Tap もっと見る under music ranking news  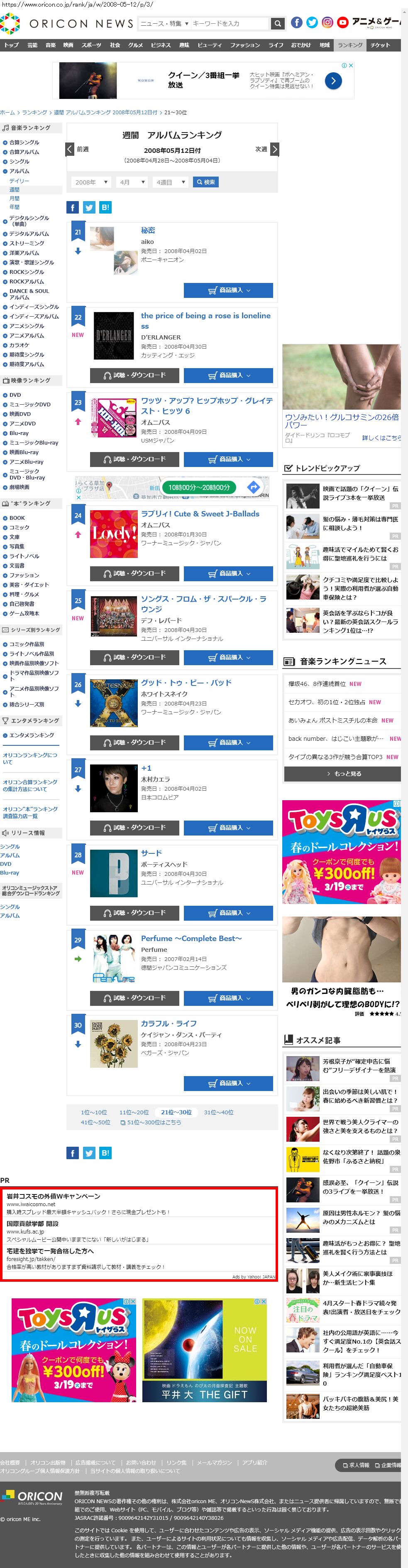[x=342, y=774]
